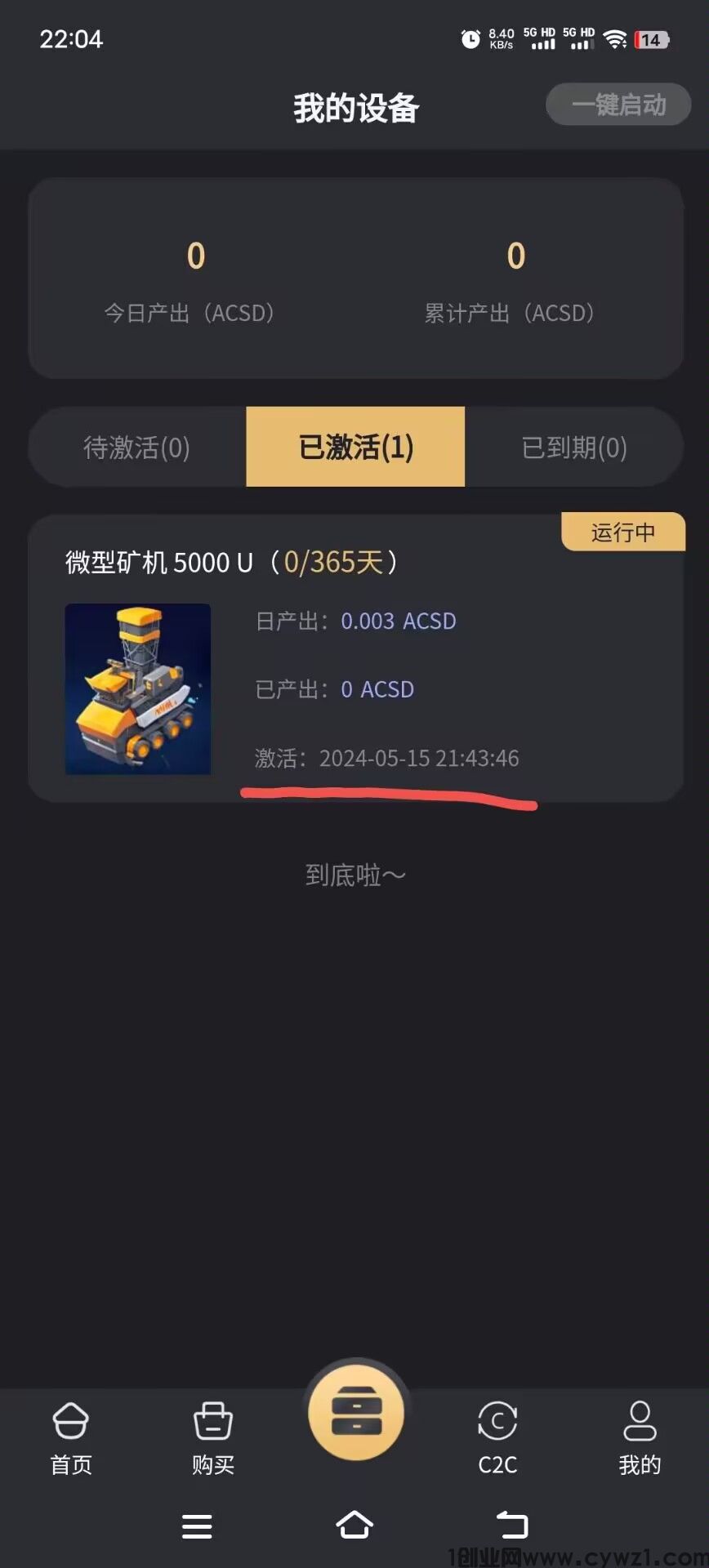Go to the 首页 home tab
The height and width of the screenshot is (1568, 709).
coord(71,1437)
